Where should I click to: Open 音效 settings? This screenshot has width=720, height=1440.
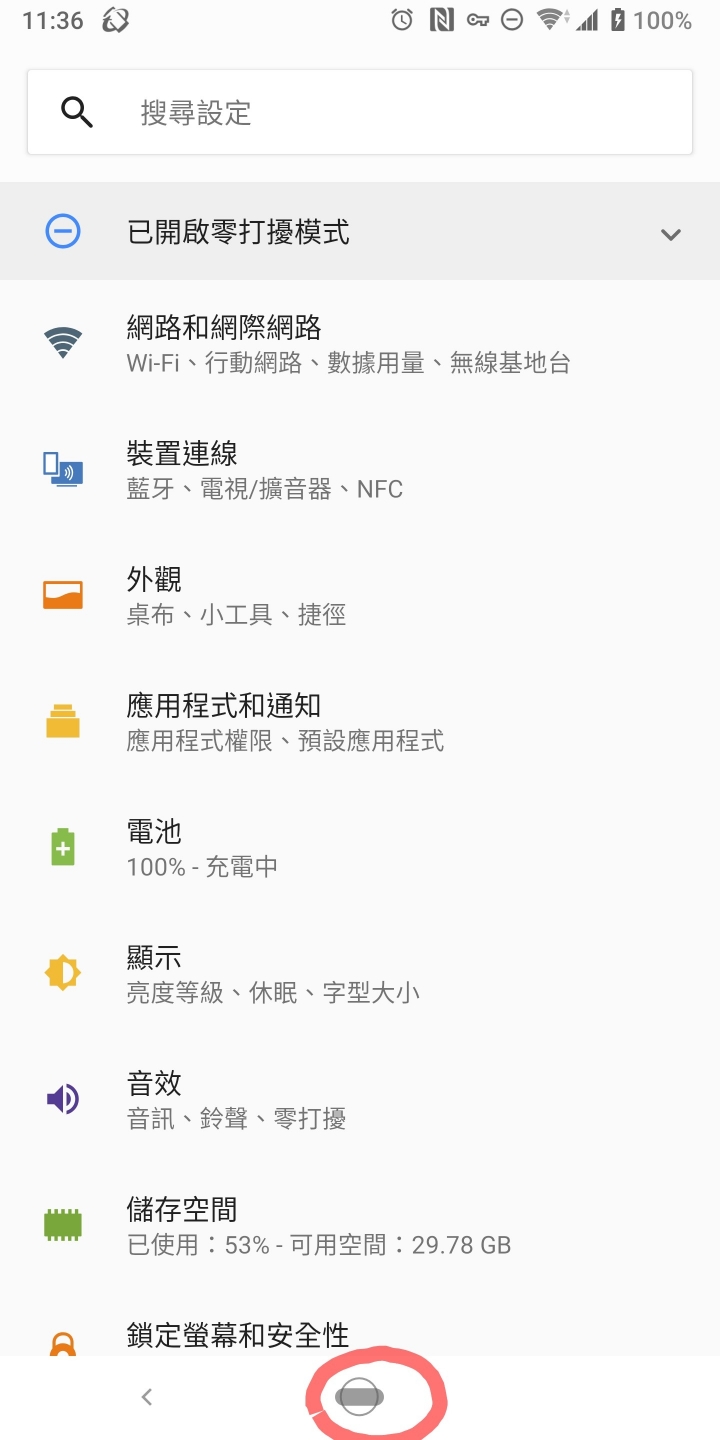(236, 1099)
